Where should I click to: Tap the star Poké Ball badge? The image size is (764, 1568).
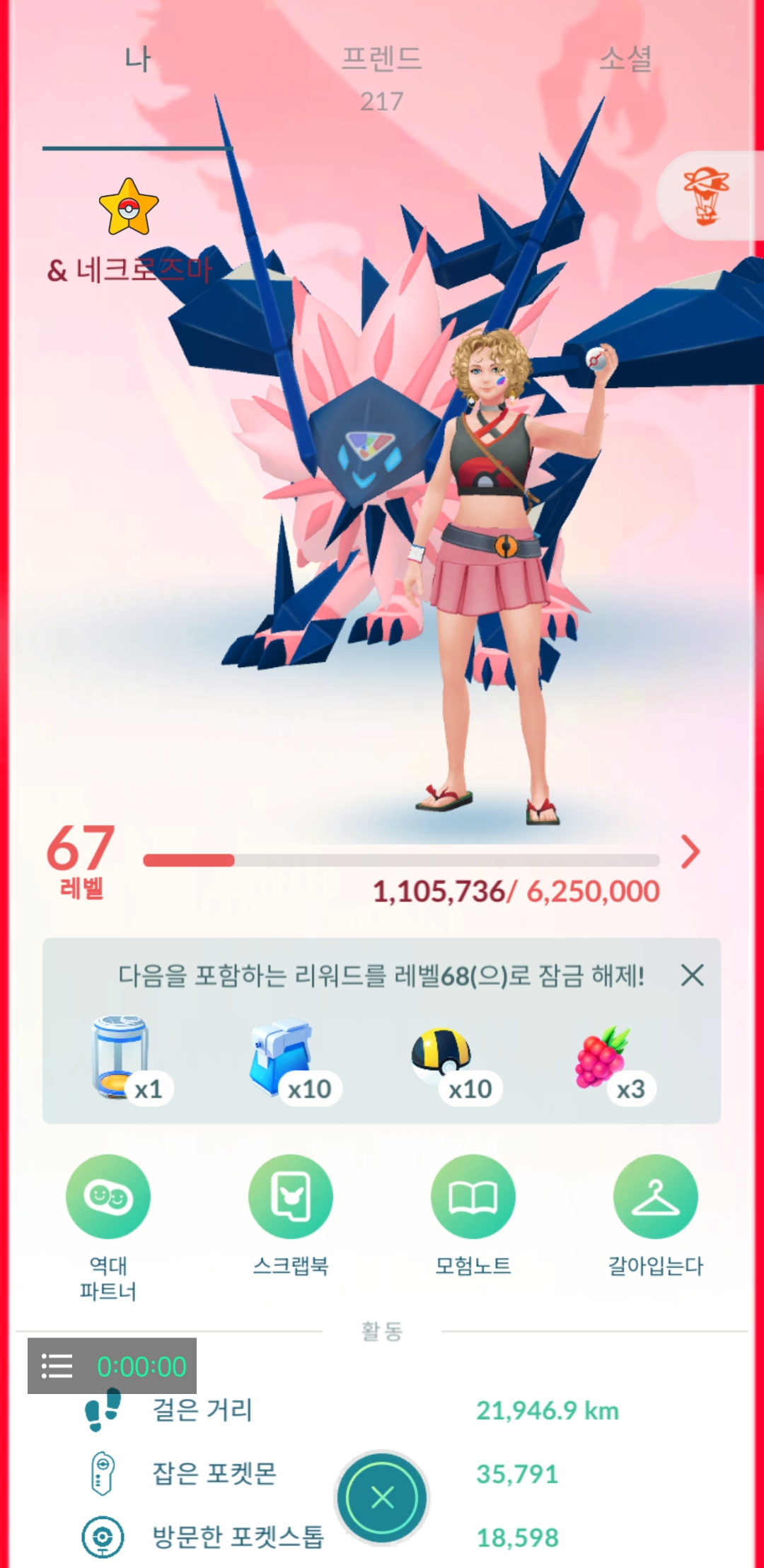[129, 208]
